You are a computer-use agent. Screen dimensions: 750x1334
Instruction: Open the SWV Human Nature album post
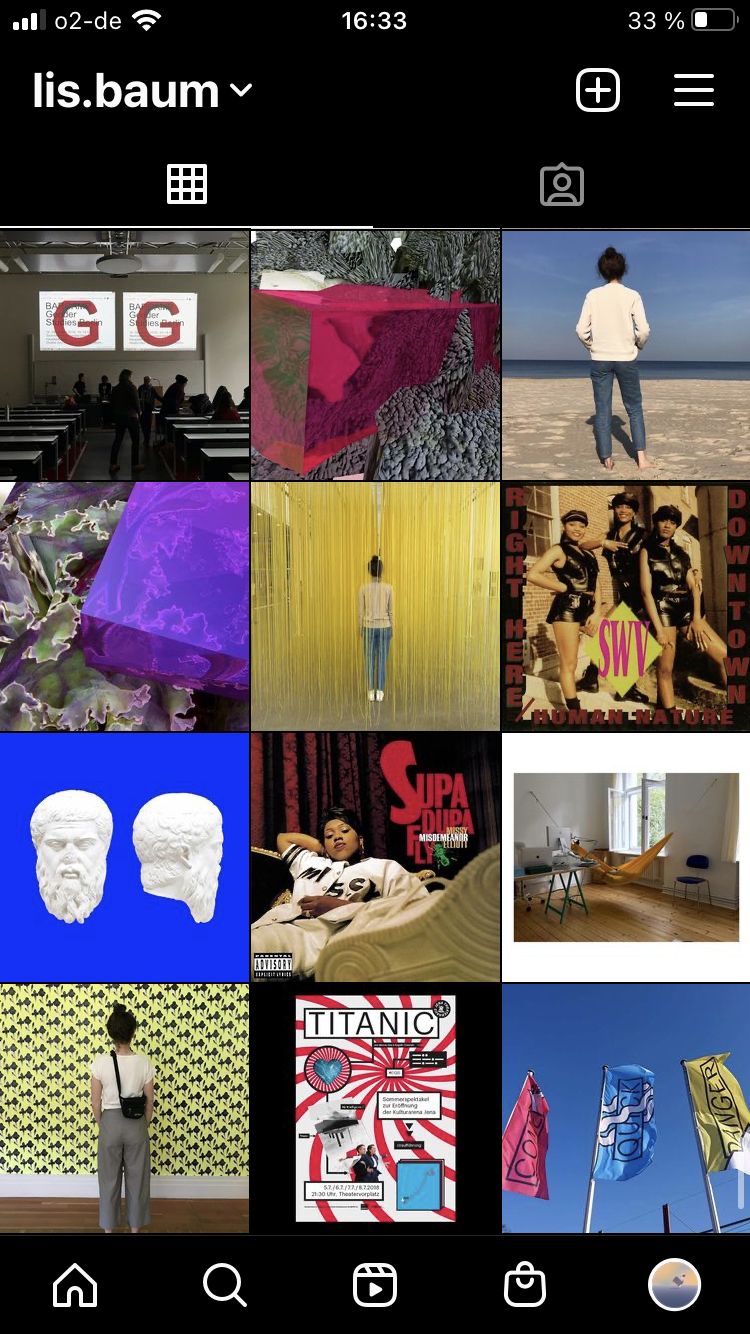point(626,606)
